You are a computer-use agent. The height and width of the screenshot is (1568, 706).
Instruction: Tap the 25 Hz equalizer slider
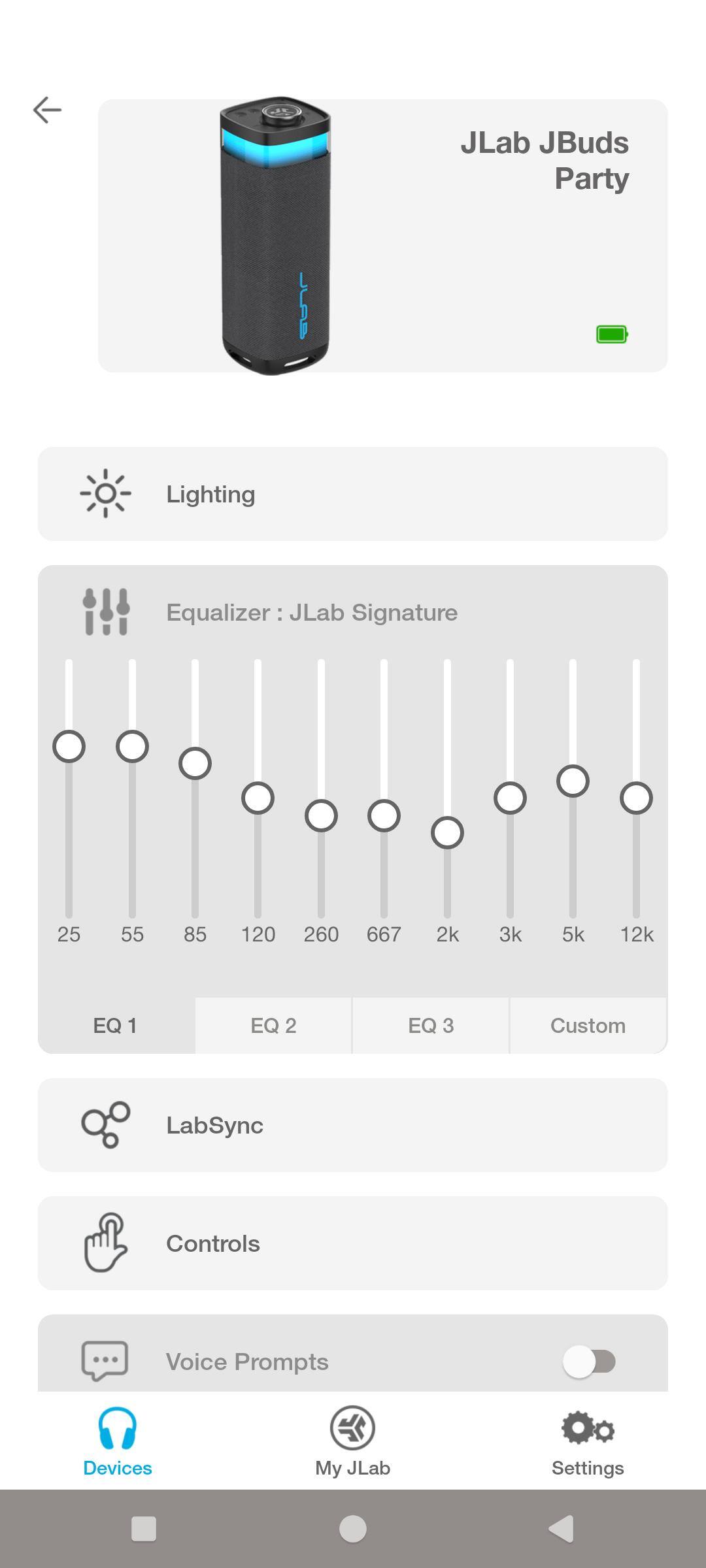[x=69, y=747]
